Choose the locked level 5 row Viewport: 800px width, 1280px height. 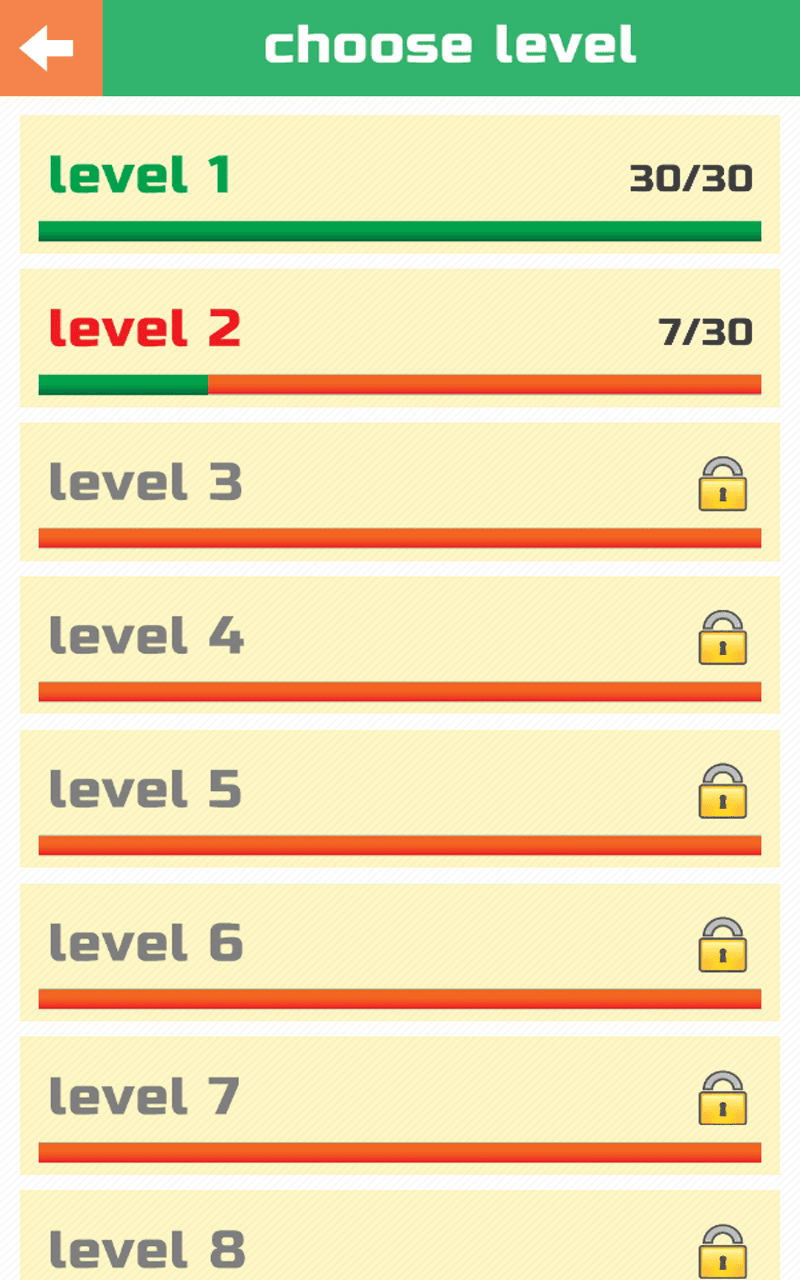(x=400, y=798)
